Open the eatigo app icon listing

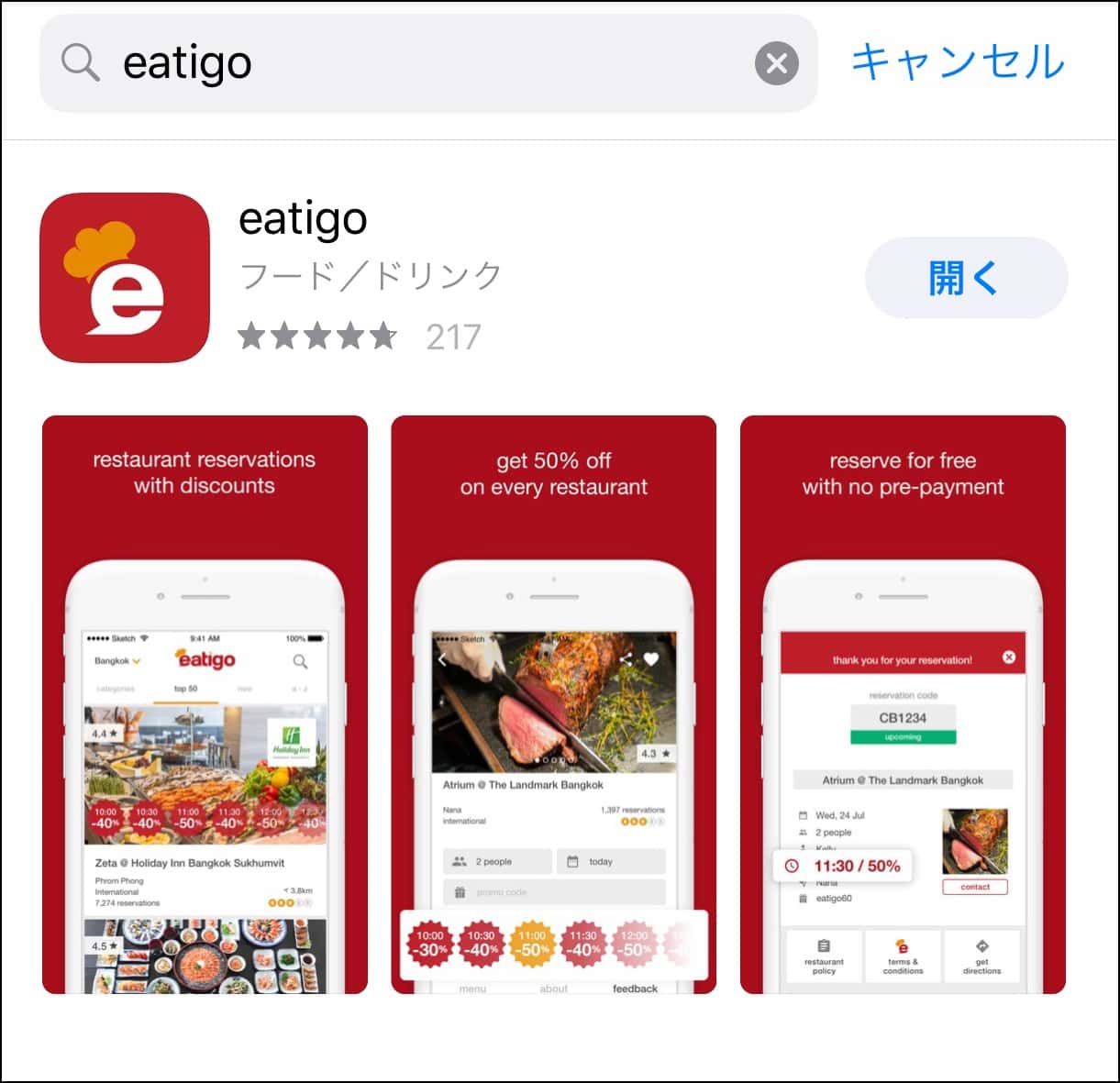(125, 278)
